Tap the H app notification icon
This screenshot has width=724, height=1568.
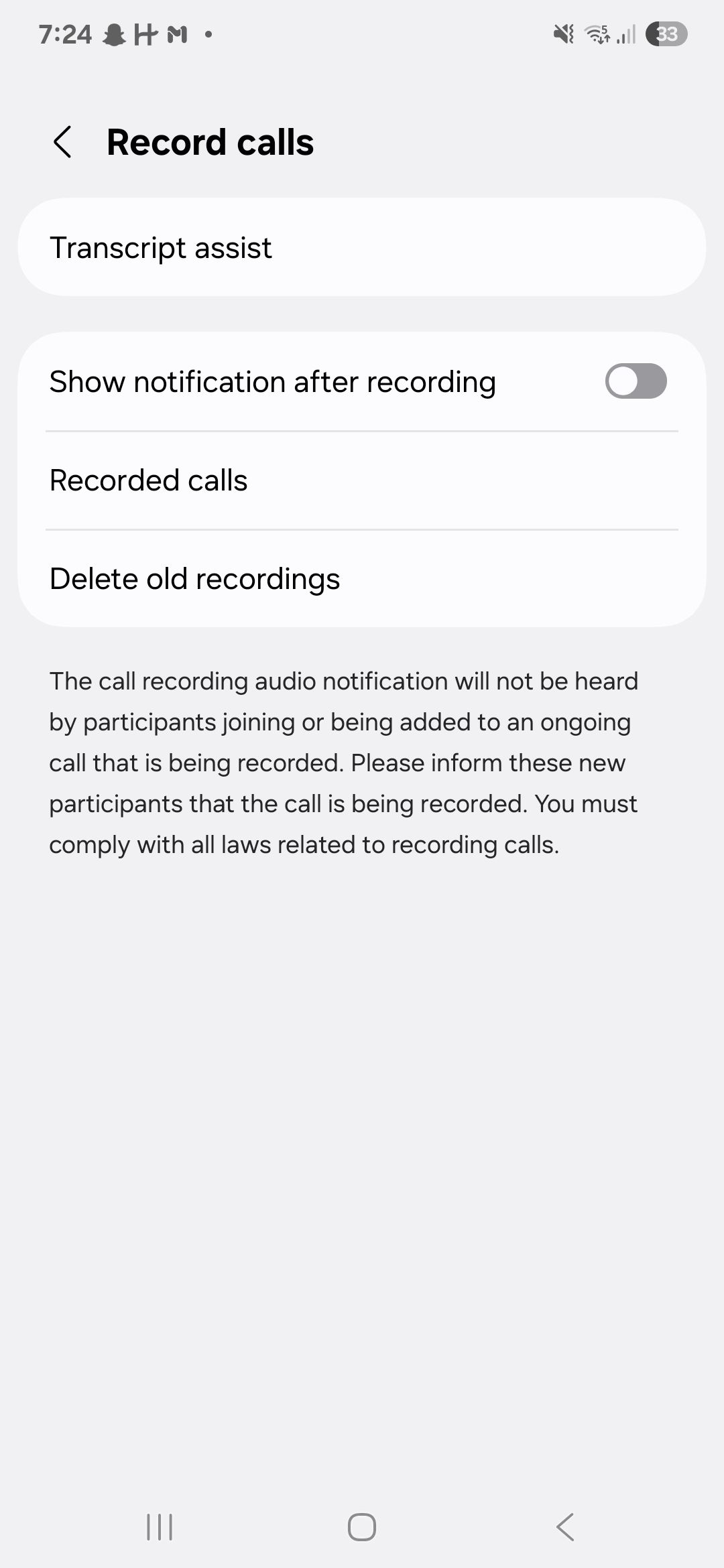pos(144,34)
